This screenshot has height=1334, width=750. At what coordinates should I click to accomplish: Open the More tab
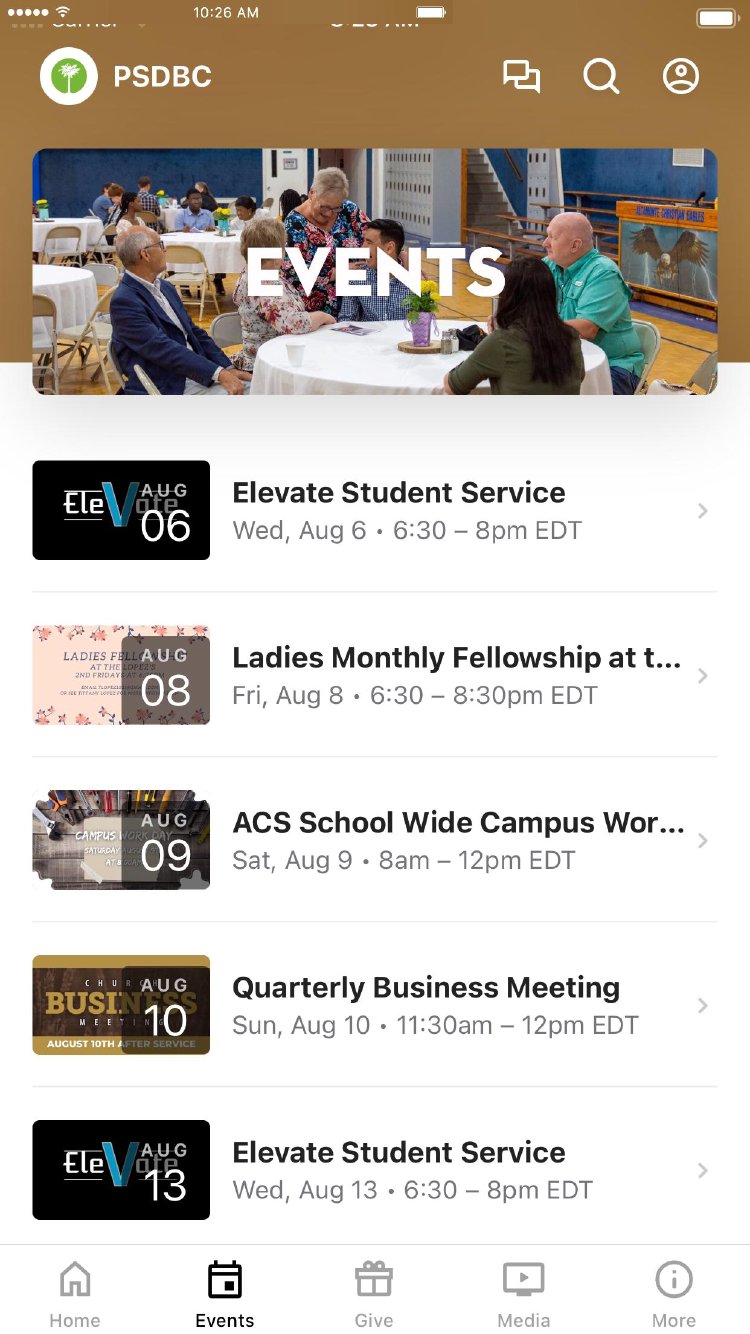674,1292
